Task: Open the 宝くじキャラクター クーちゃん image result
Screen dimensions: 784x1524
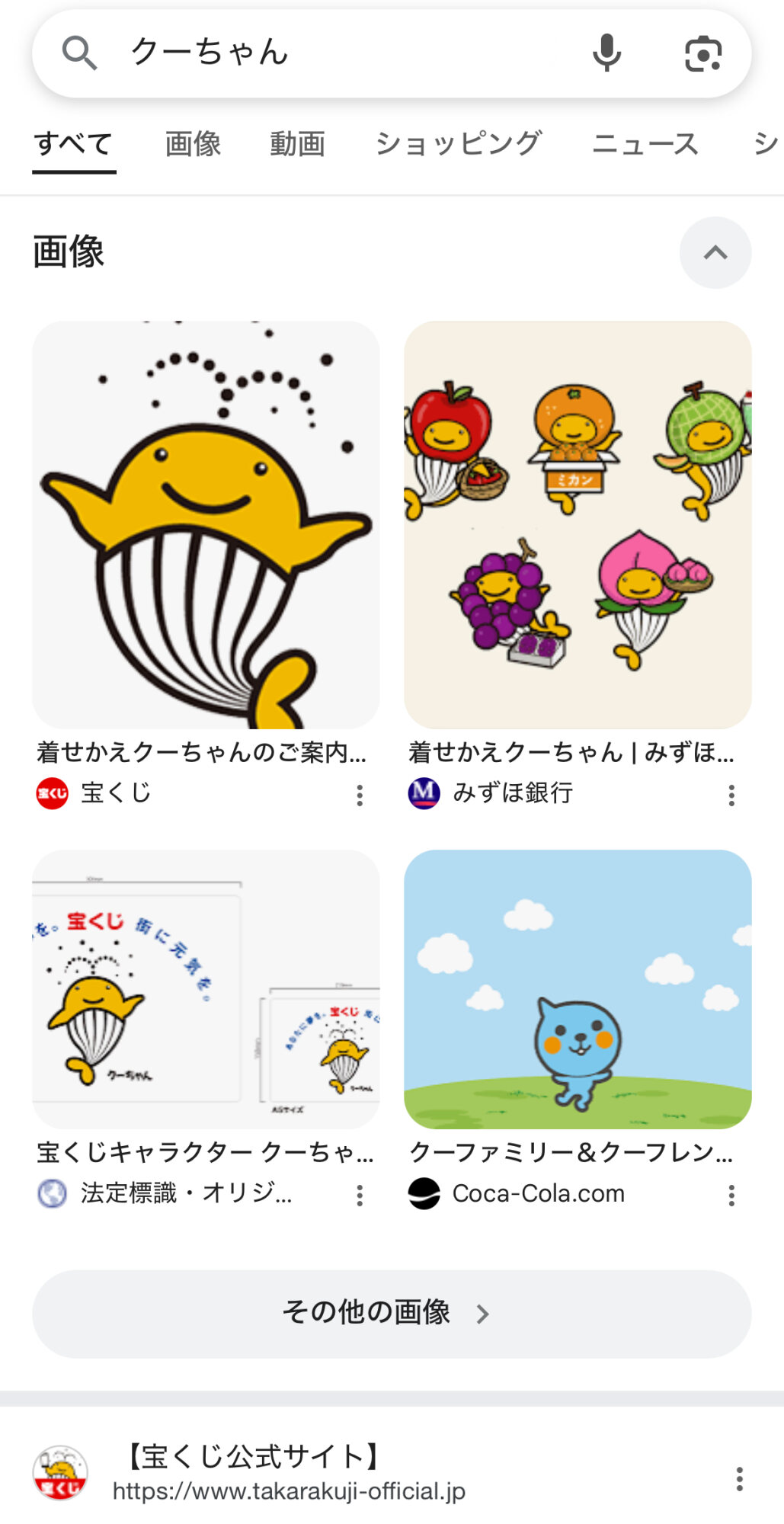Action: pos(206,989)
